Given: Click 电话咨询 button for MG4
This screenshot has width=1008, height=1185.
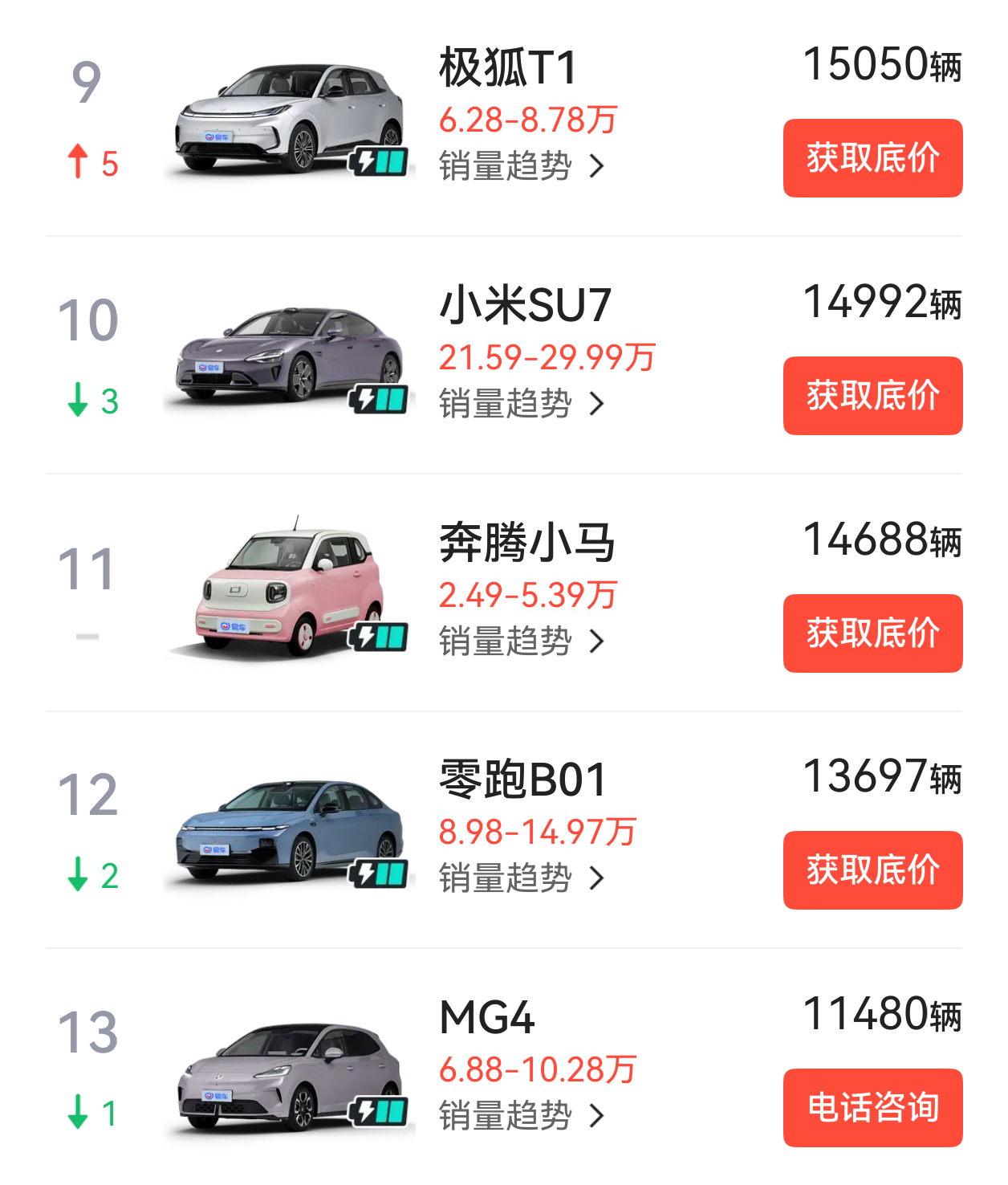Looking at the screenshot, I should pyautogui.click(x=872, y=1108).
